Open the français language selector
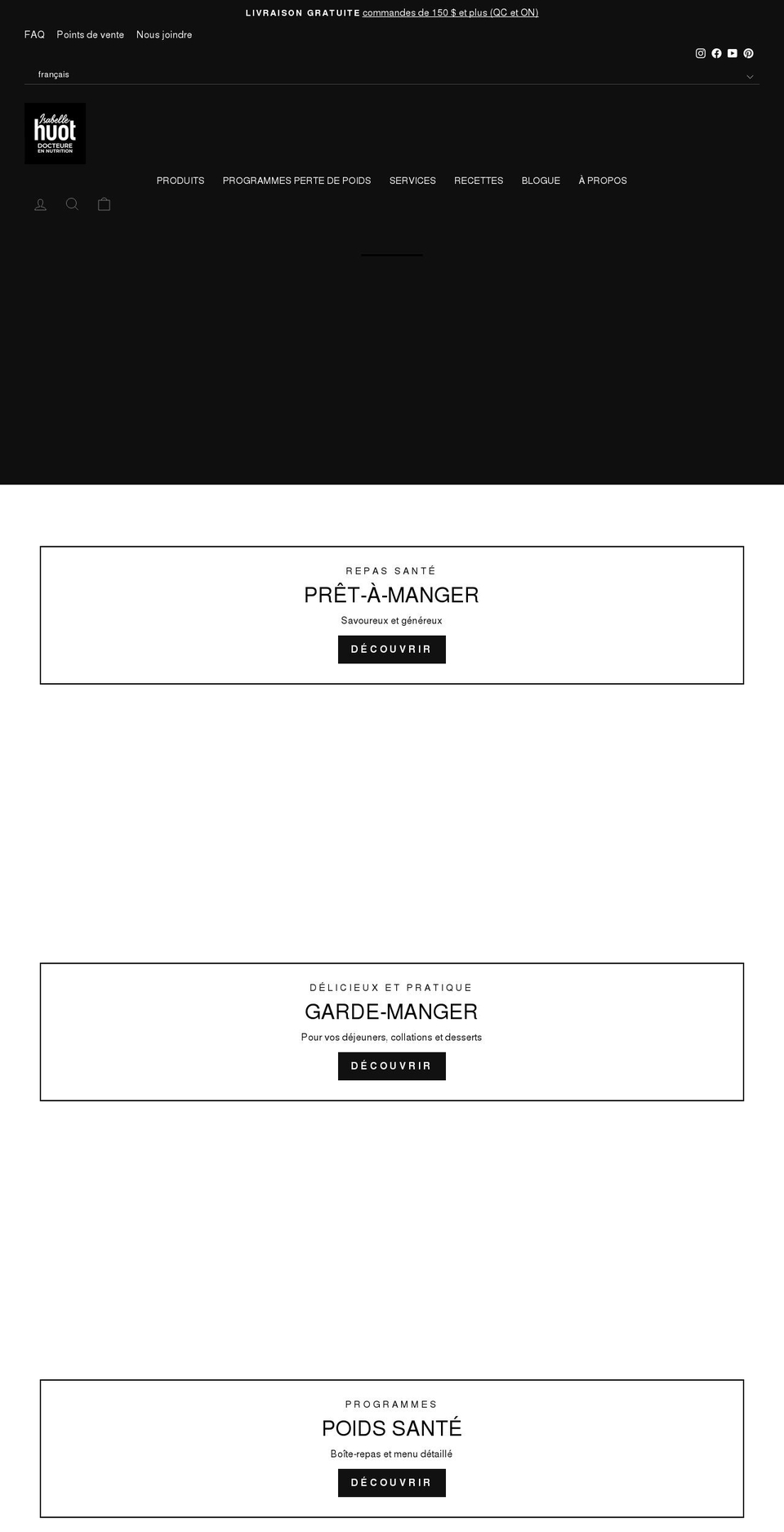 pos(392,74)
